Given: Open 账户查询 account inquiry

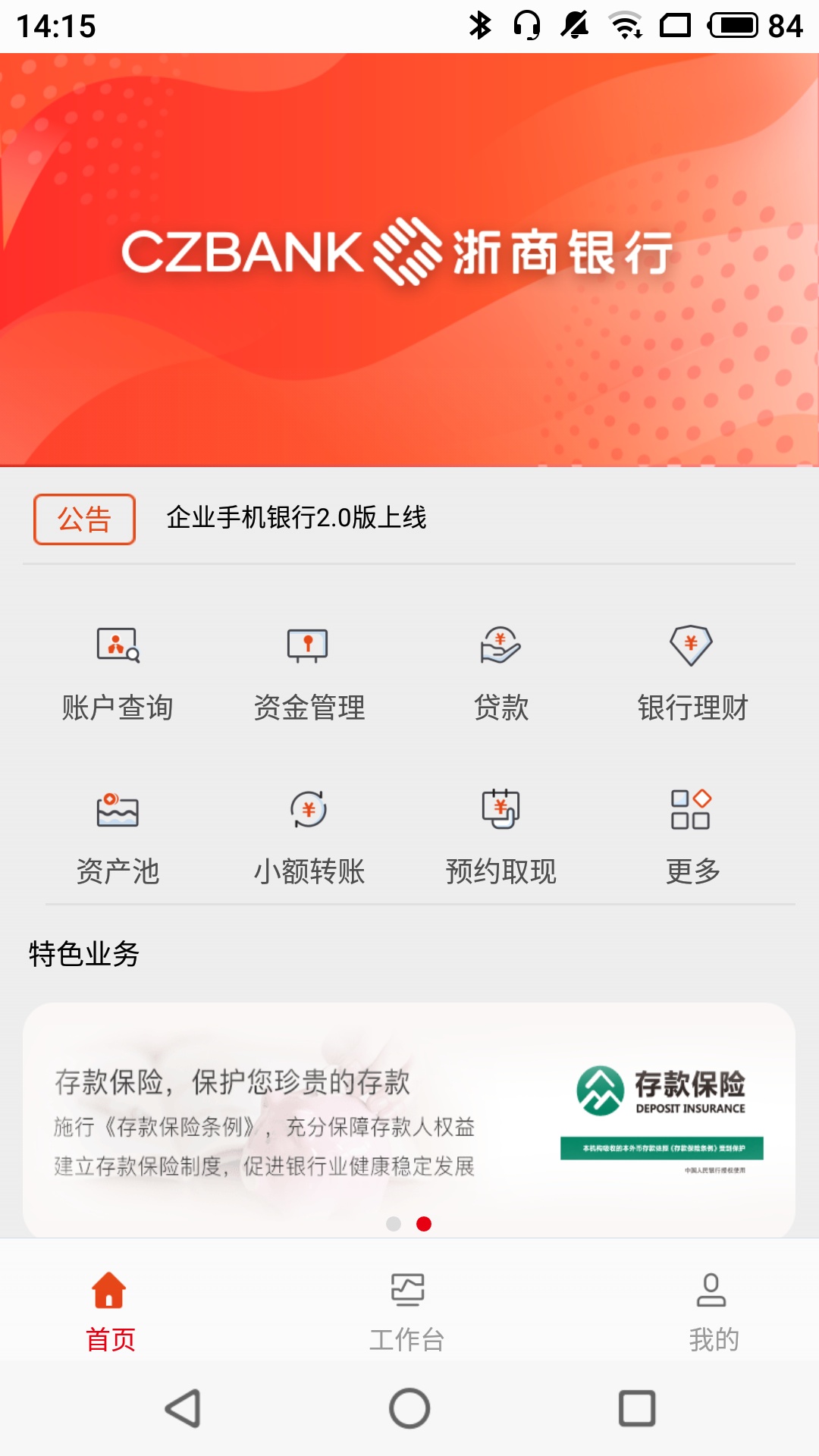Looking at the screenshot, I should pyautogui.click(x=118, y=671).
